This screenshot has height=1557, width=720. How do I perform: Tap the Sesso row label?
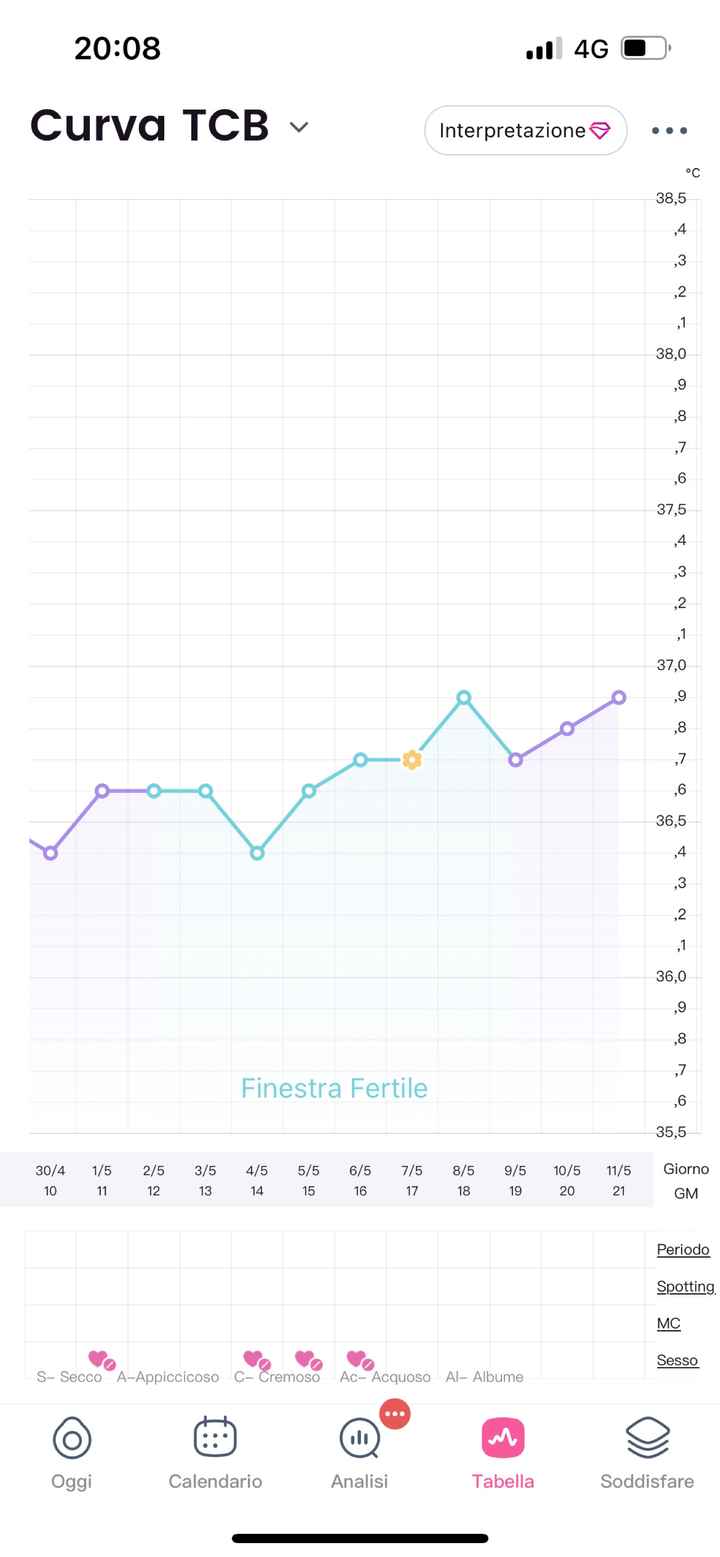click(x=677, y=1360)
